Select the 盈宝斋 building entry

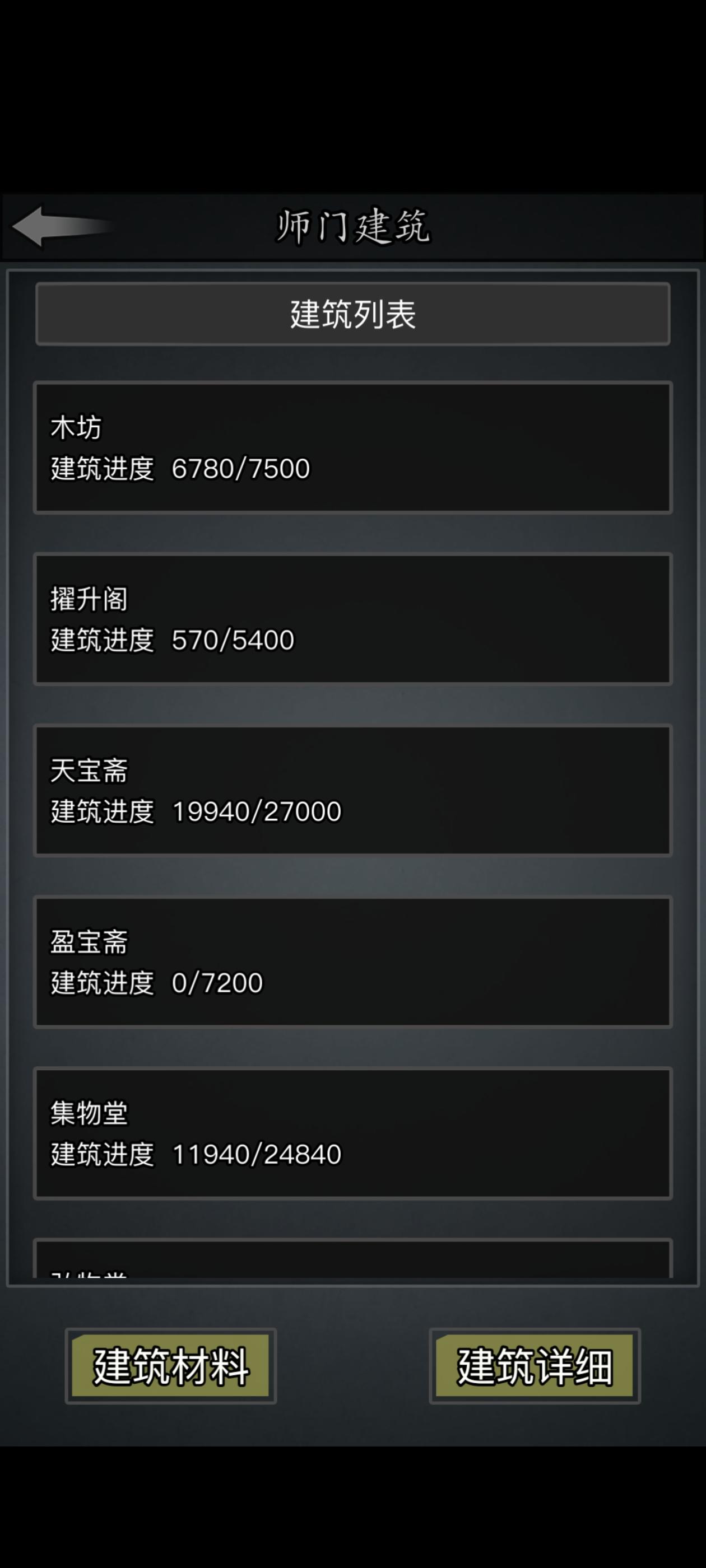tap(352, 960)
